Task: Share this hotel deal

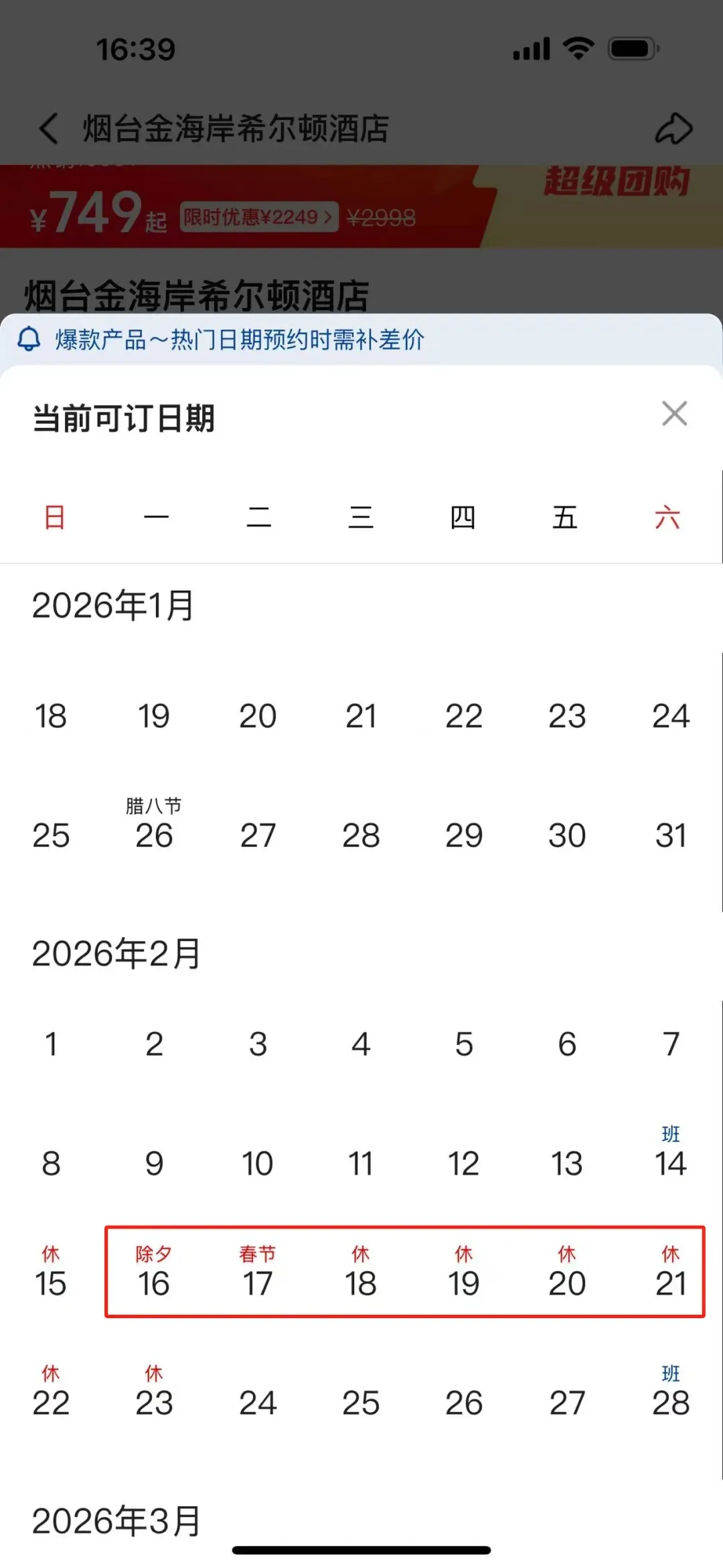Action: pos(673,128)
